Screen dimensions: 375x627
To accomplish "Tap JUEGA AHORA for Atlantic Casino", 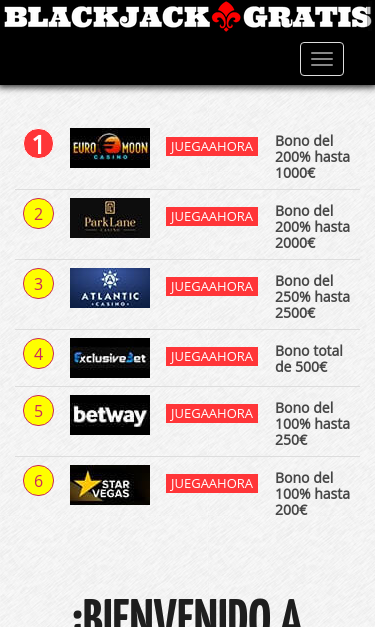I will [212, 287].
